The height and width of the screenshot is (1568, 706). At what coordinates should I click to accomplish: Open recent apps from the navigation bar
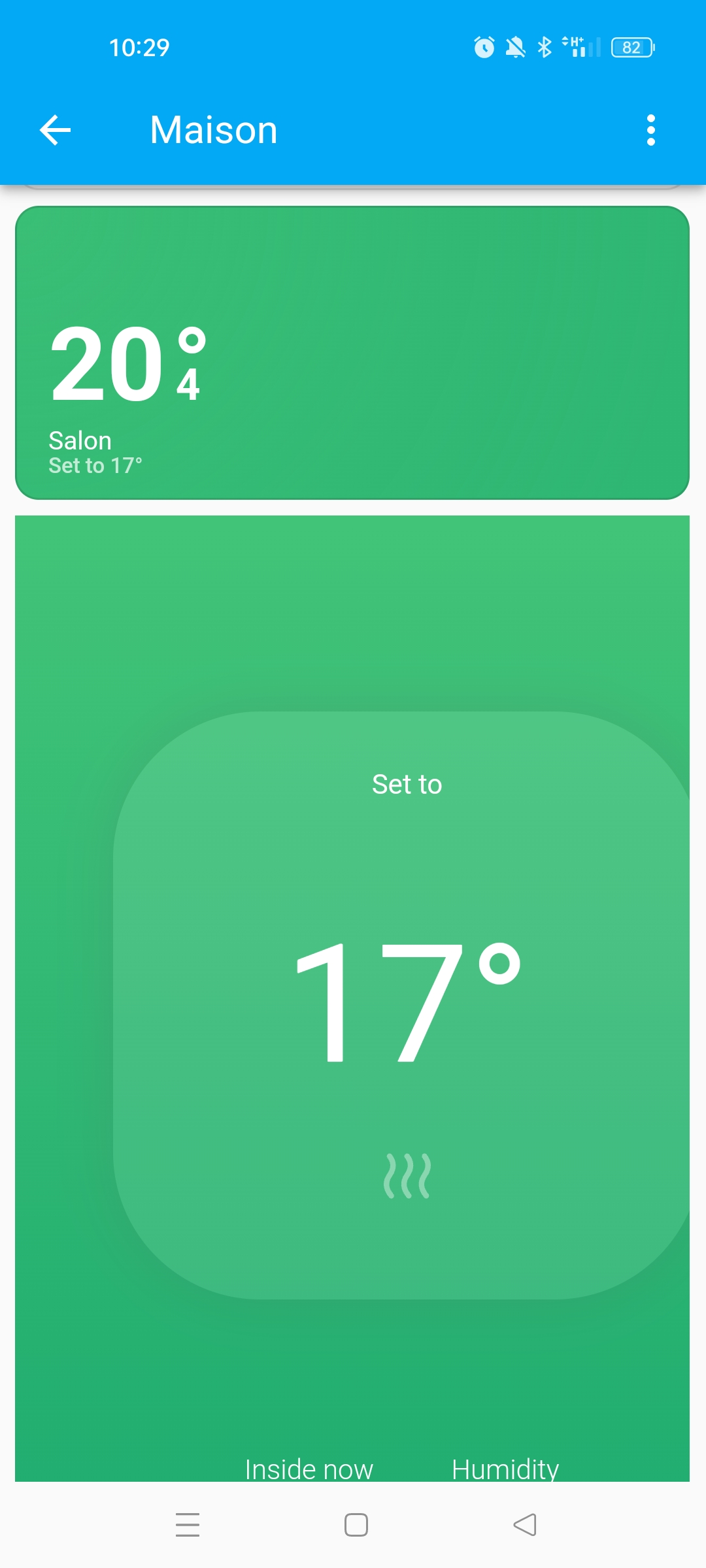188,1524
